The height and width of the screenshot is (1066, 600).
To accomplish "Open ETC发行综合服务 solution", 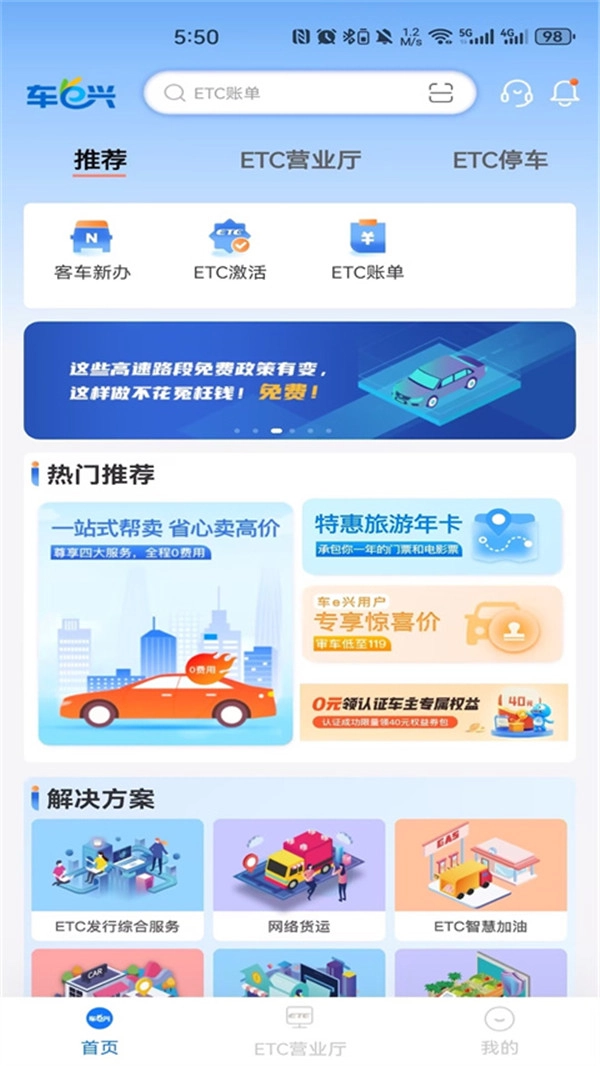I will pos(117,880).
